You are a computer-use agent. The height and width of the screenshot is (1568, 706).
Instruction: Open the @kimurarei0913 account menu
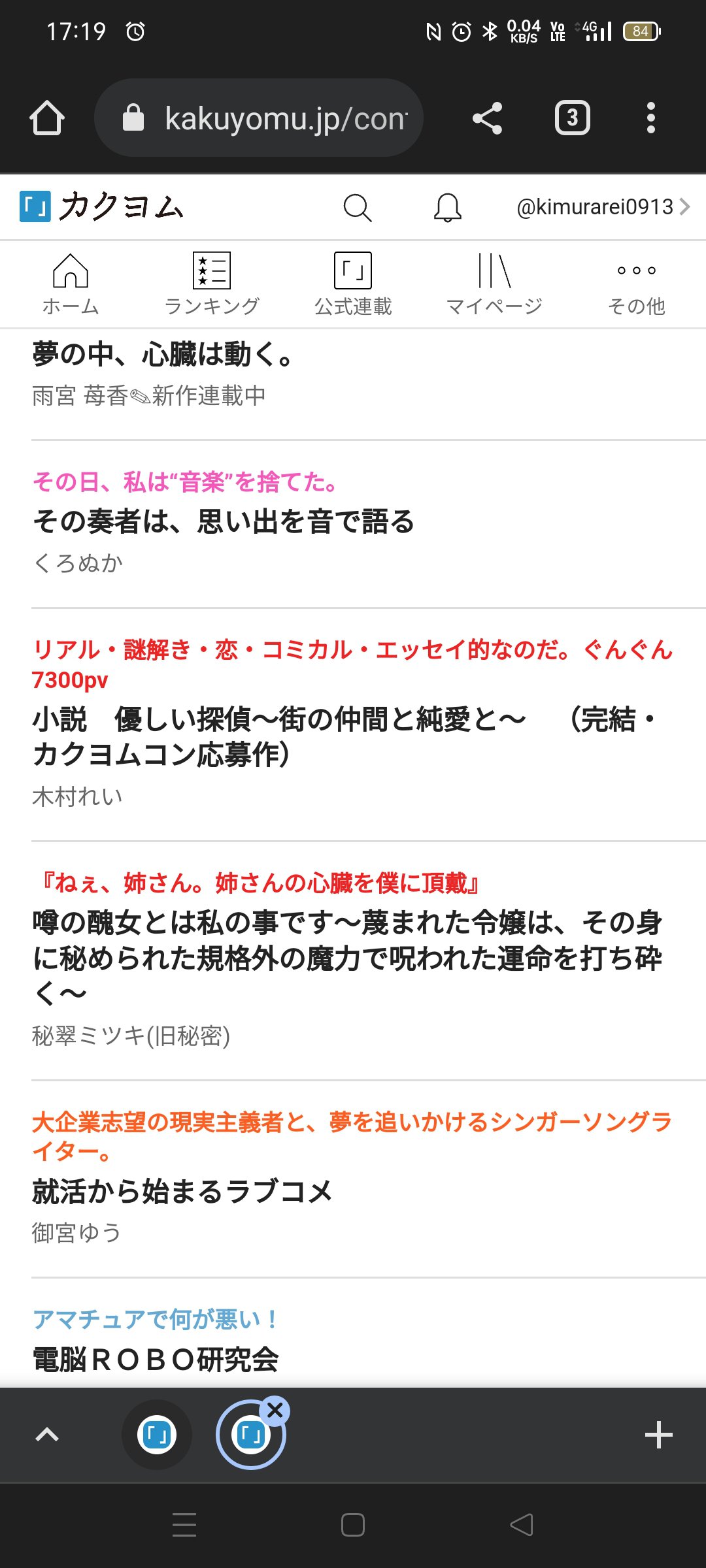click(x=603, y=207)
